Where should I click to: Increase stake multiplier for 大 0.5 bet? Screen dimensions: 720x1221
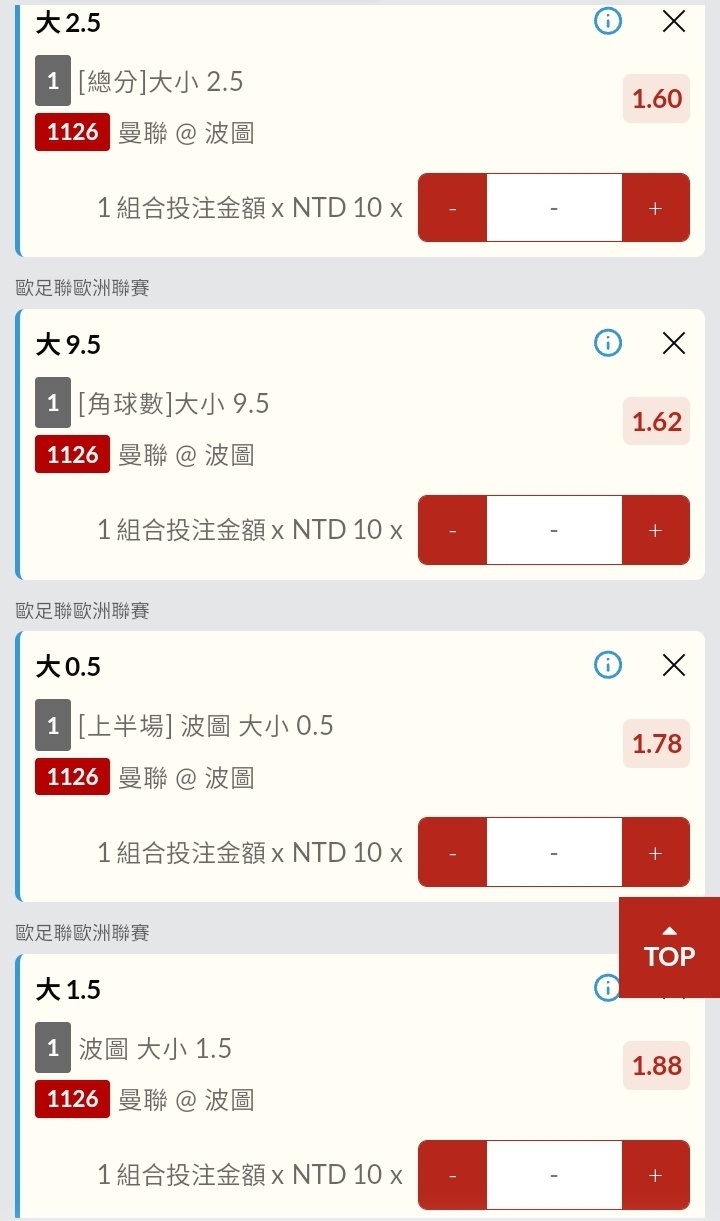pyautogui.click(x=655, y=852)
